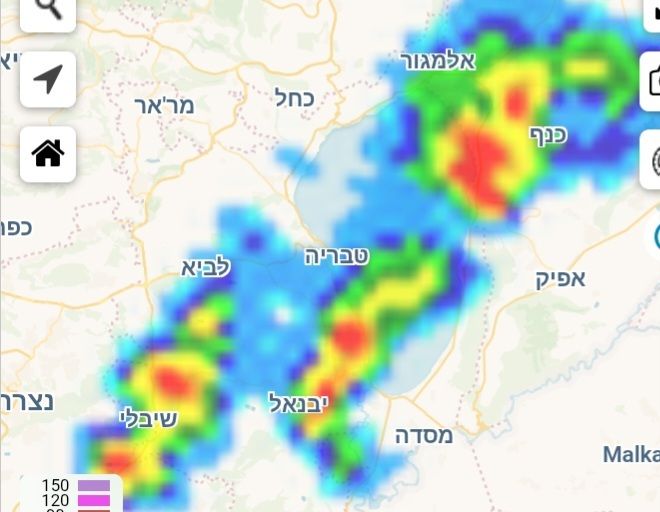
Task: Open the search magnifier button
Action: point(47,10)
